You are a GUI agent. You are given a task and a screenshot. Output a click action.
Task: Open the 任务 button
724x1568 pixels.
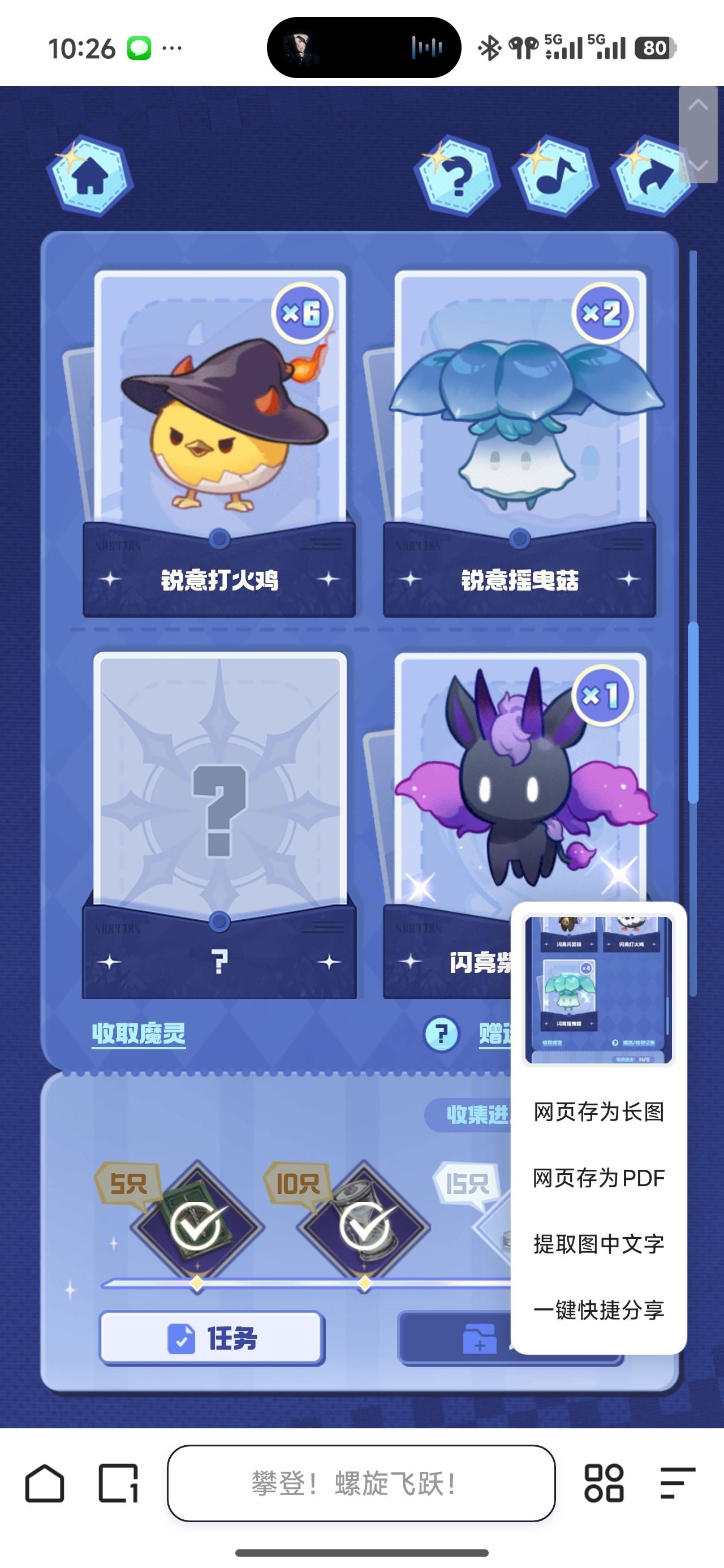212,1338
